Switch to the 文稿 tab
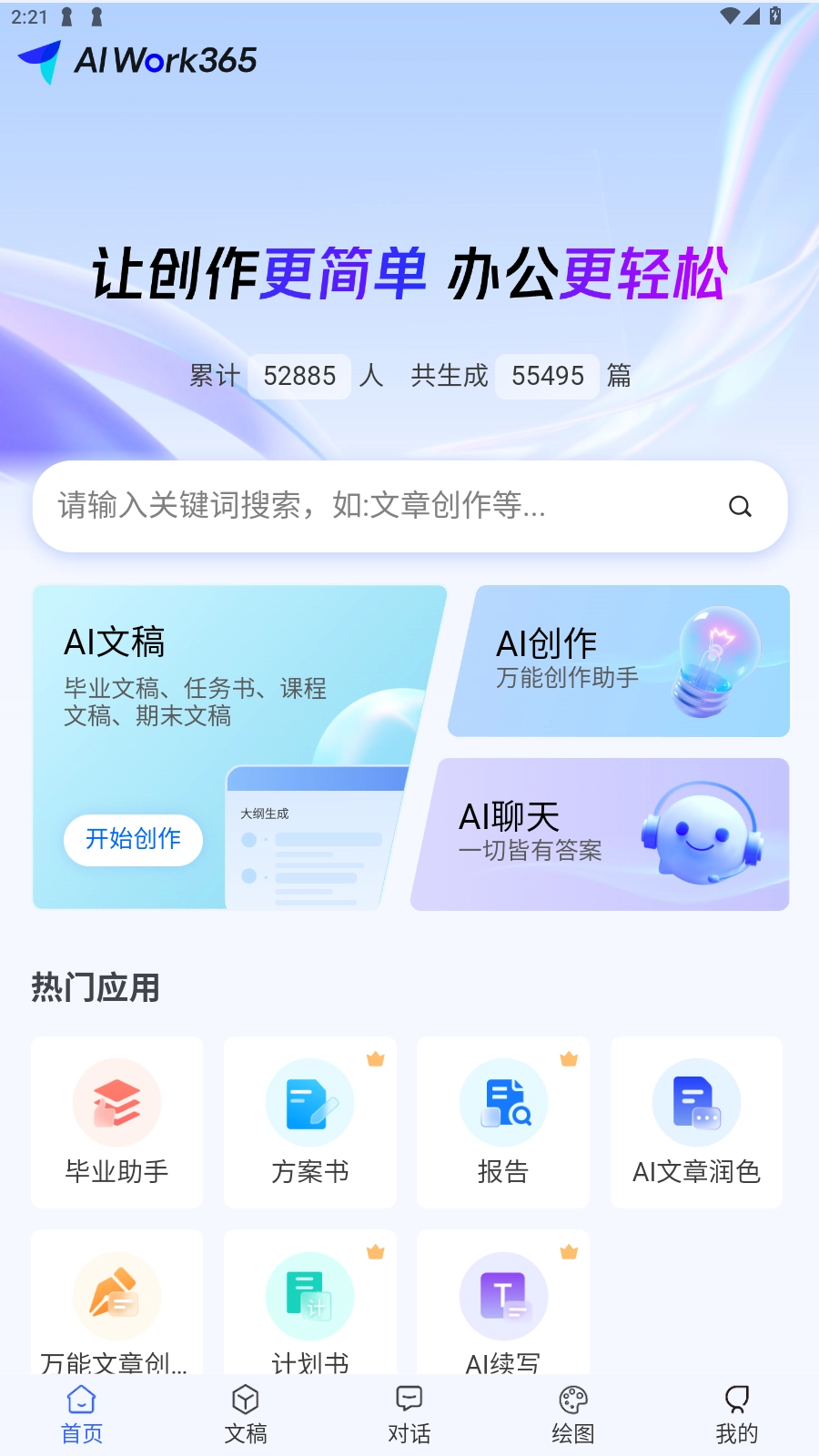 (245, 1412)
